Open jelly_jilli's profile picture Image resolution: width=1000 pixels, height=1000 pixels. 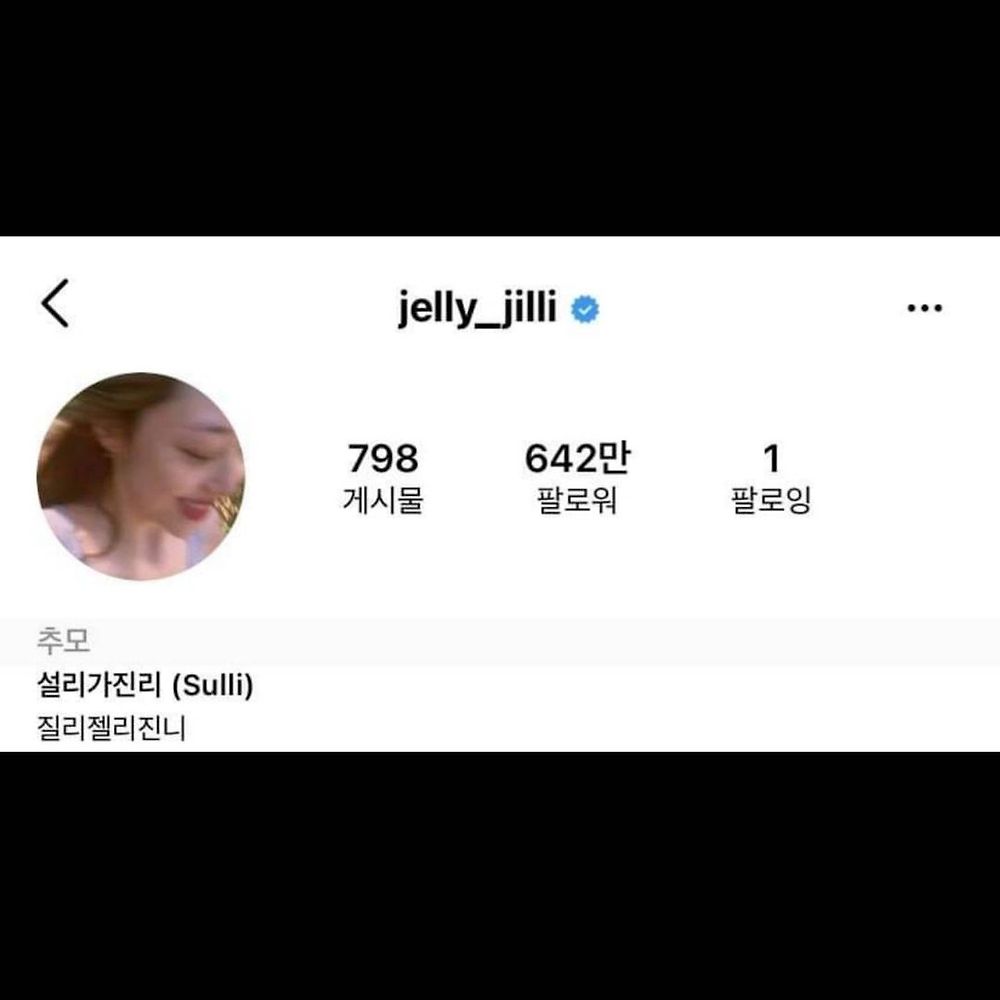pyautogui.click(x=141, y=477)
